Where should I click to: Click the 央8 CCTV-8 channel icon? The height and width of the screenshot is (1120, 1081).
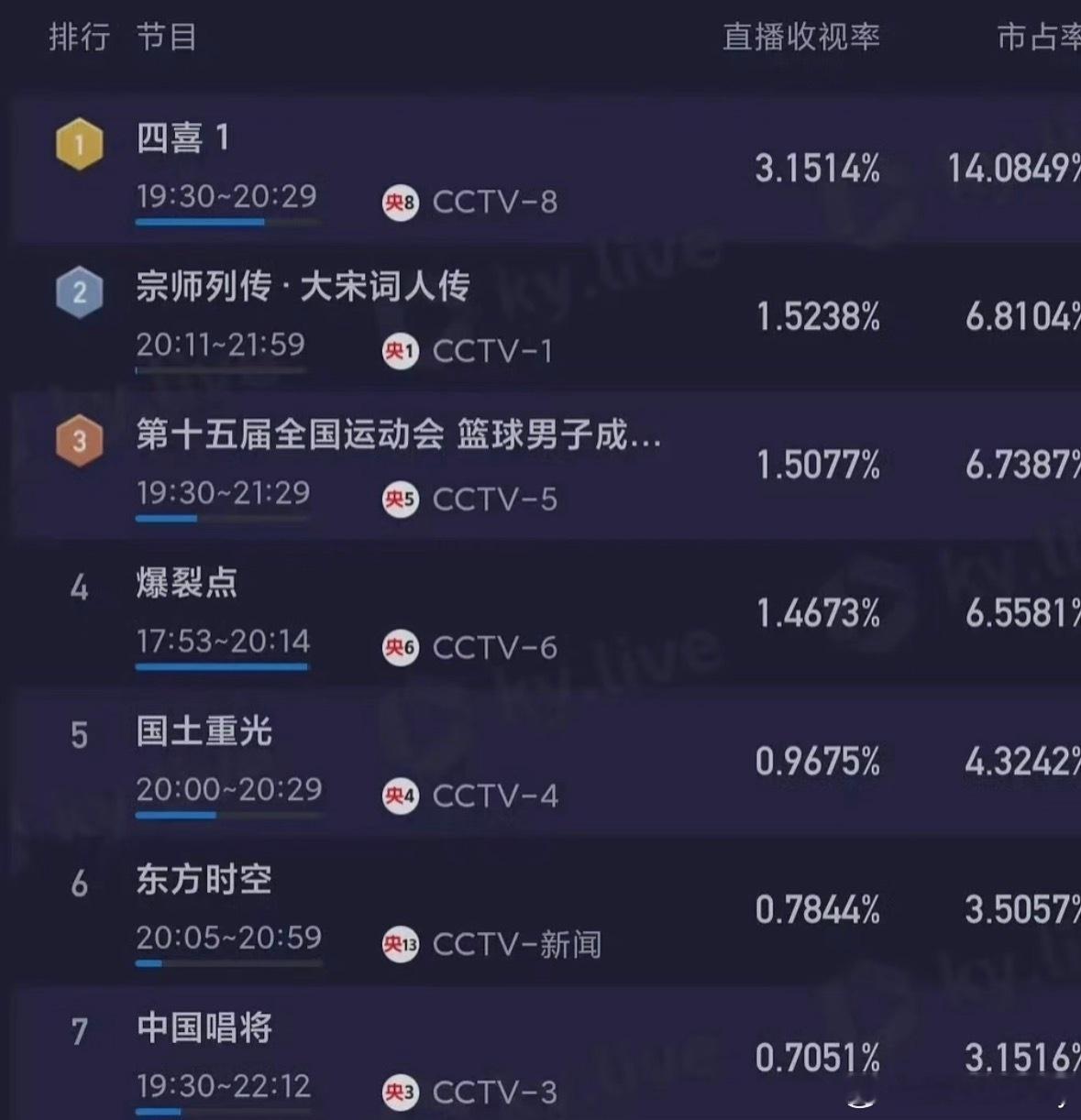tap(401, 203)
